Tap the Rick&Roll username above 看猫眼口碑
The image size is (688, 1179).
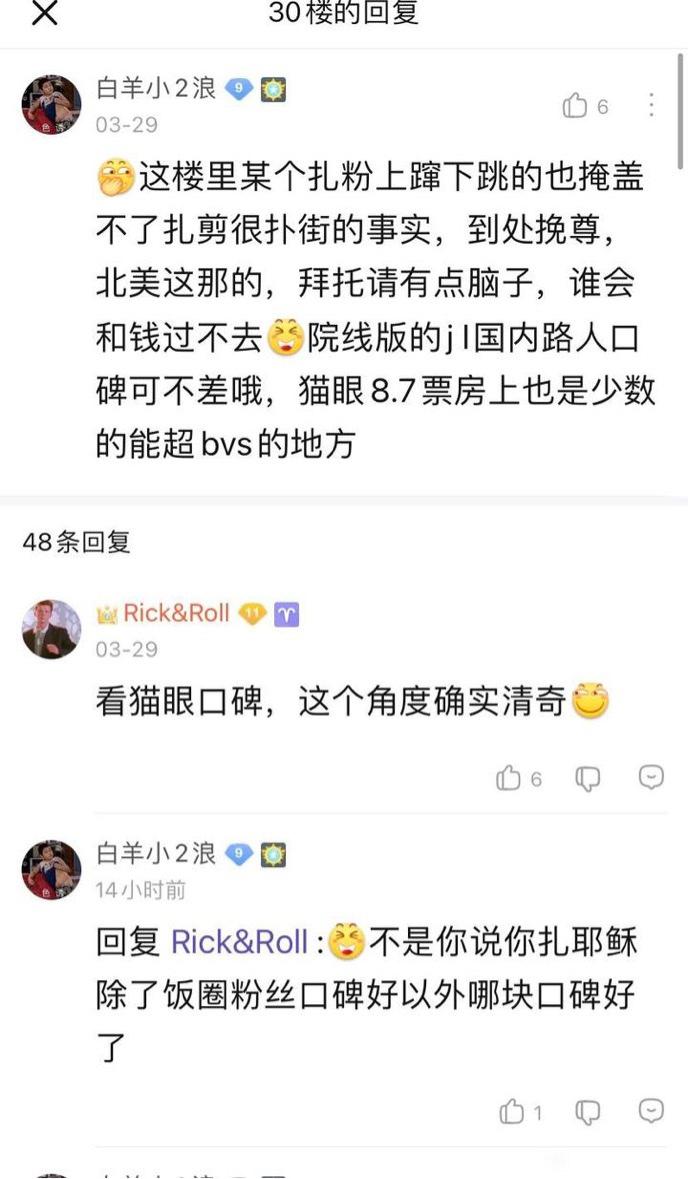[176, 614]
